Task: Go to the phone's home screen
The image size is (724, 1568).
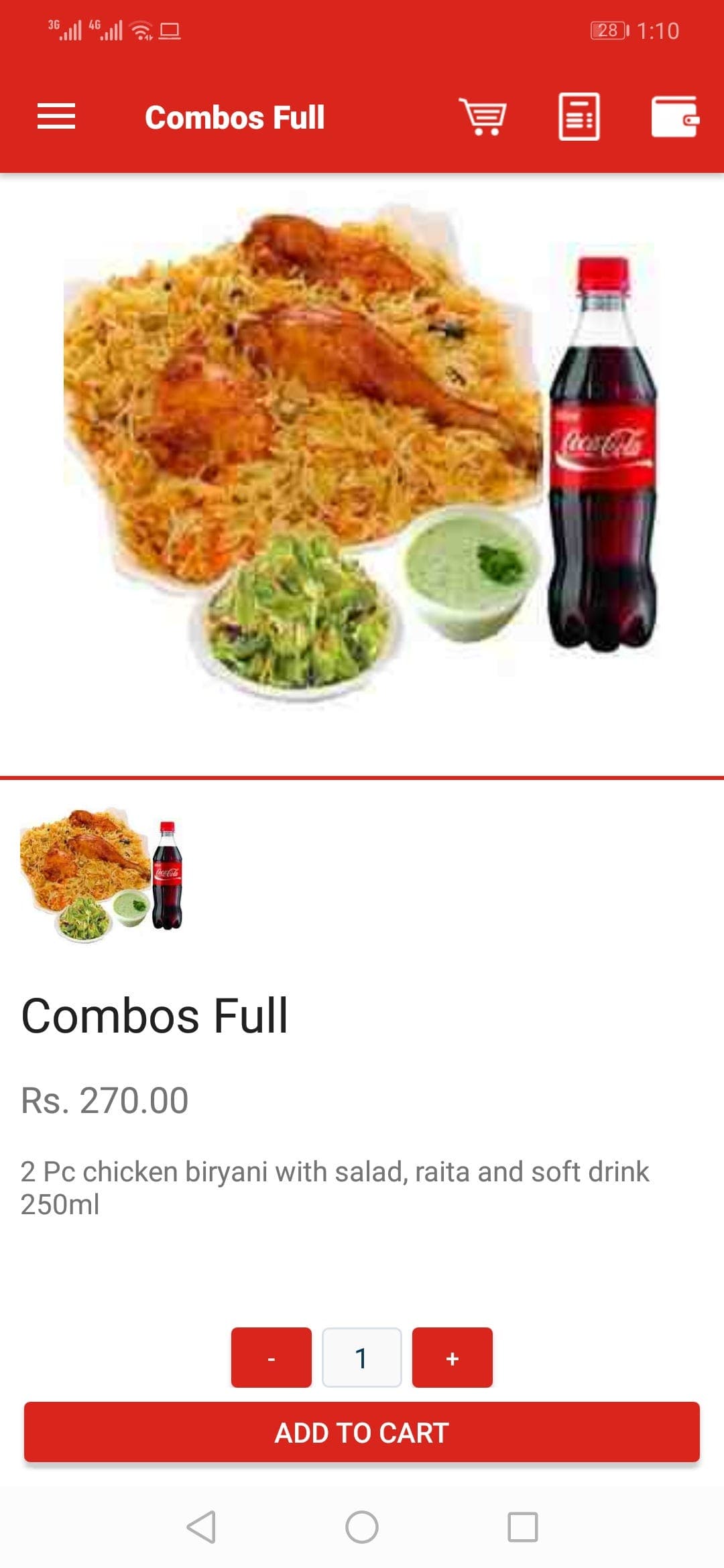Action: tap(362, 1527)
